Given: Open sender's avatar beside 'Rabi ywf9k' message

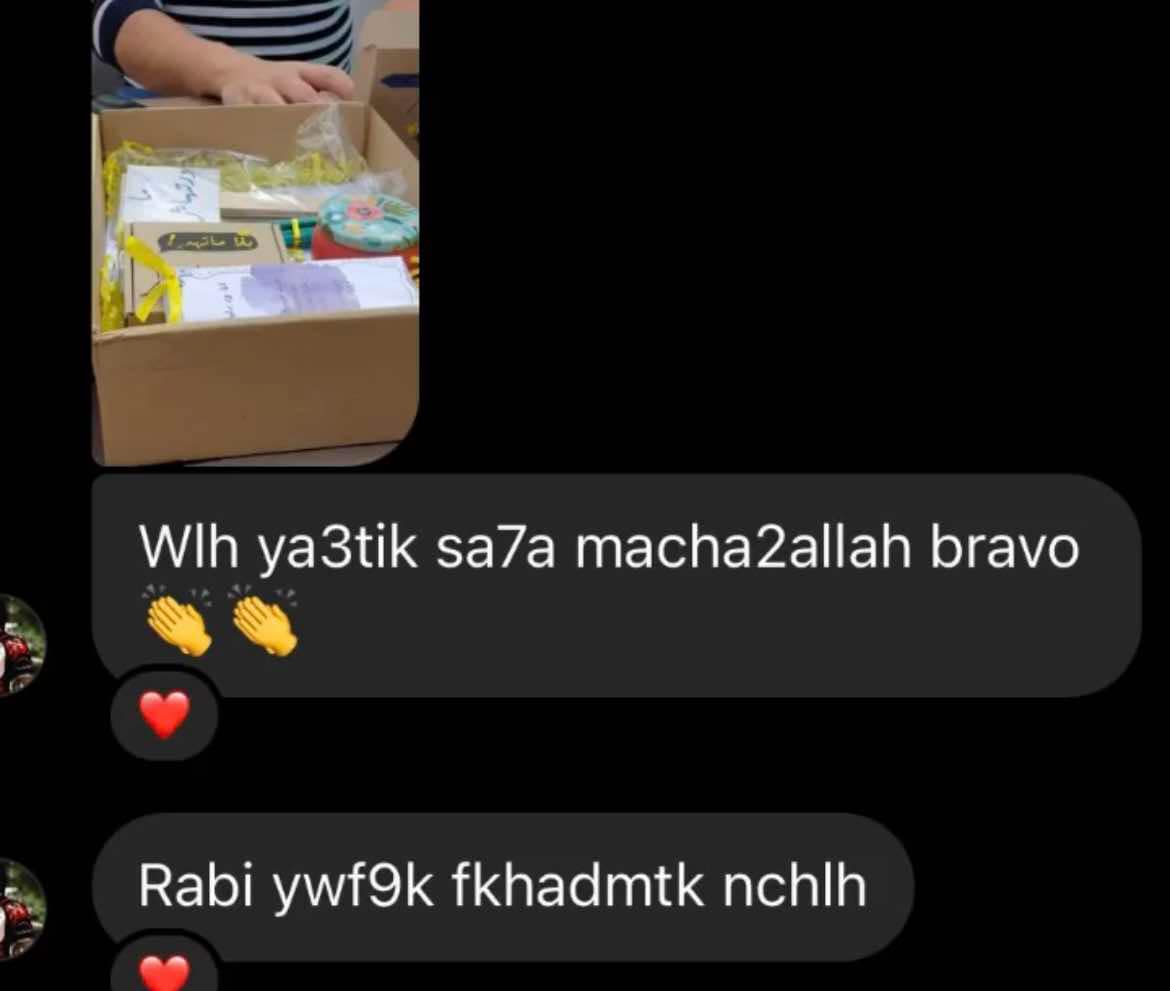Looking at the screenshot, I should click(21, 908).
